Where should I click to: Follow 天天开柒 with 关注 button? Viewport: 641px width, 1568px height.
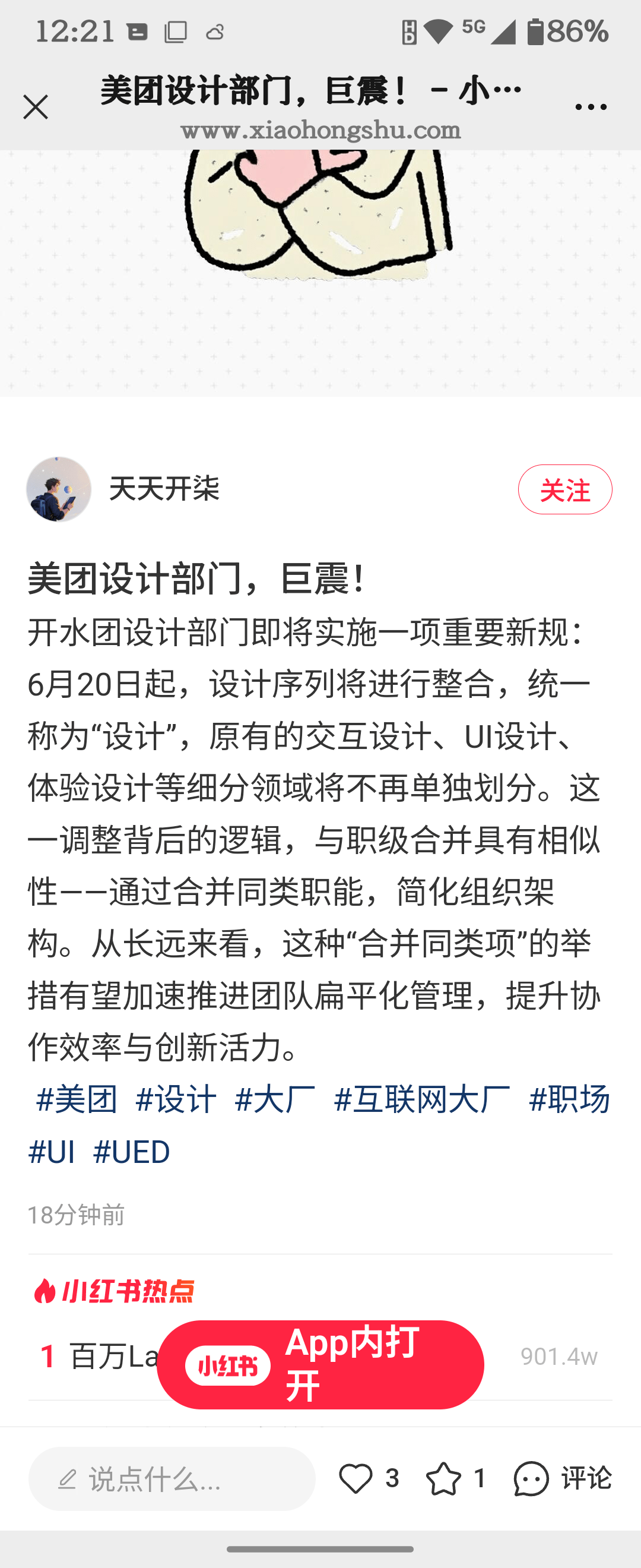[564, 489]
